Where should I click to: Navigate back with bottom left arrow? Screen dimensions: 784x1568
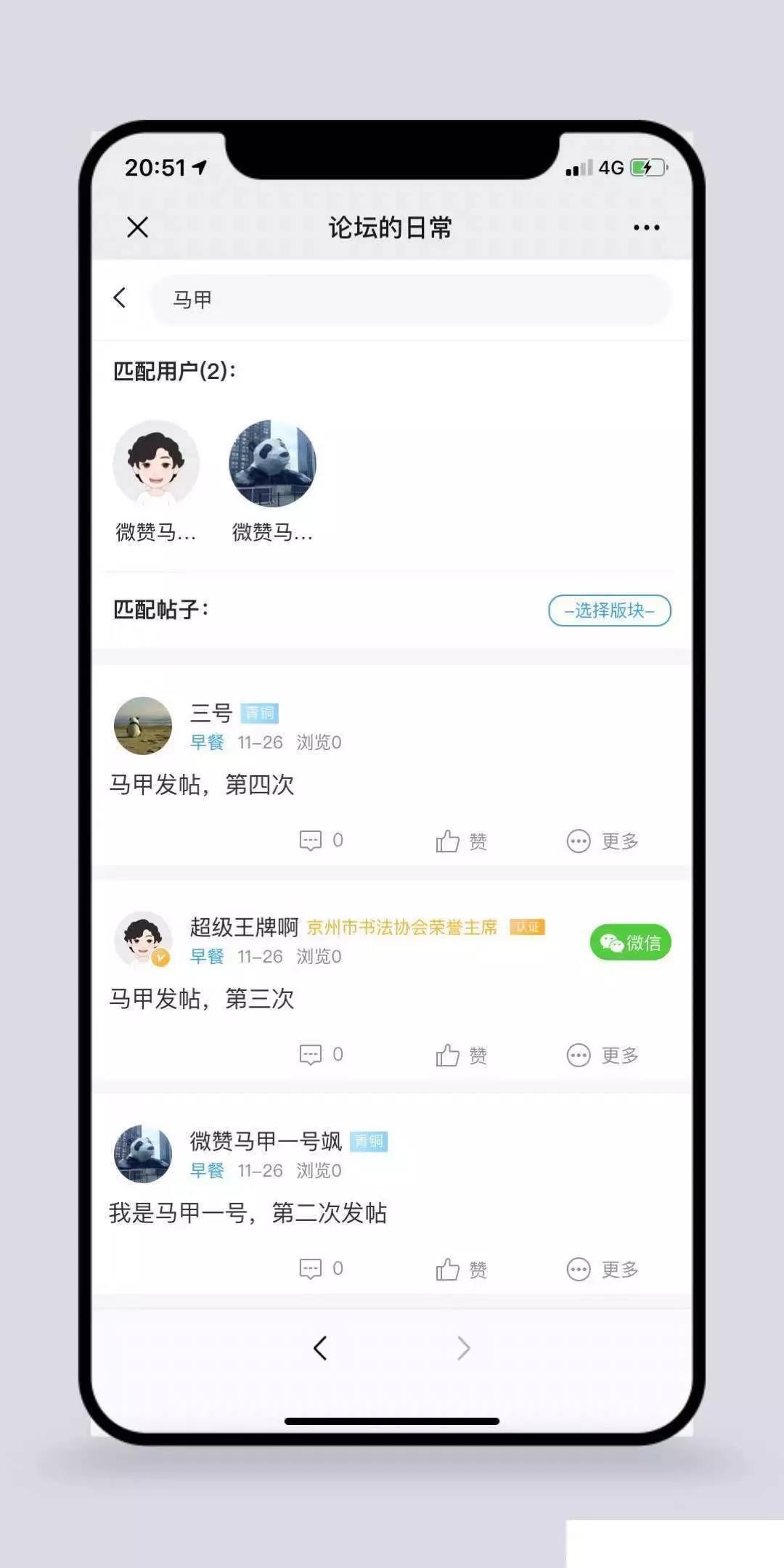320,1348
